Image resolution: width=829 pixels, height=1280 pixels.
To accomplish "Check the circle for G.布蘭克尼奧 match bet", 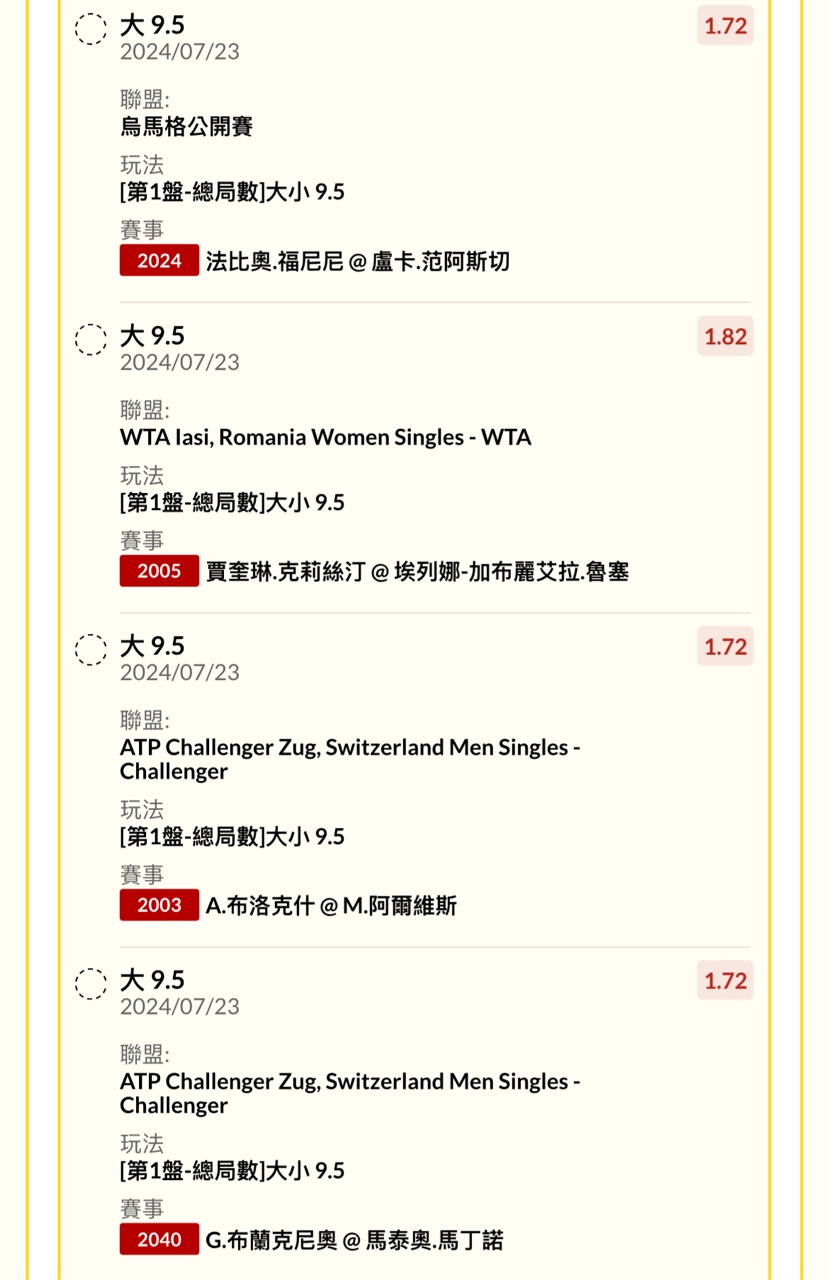I will pos(91,984).
